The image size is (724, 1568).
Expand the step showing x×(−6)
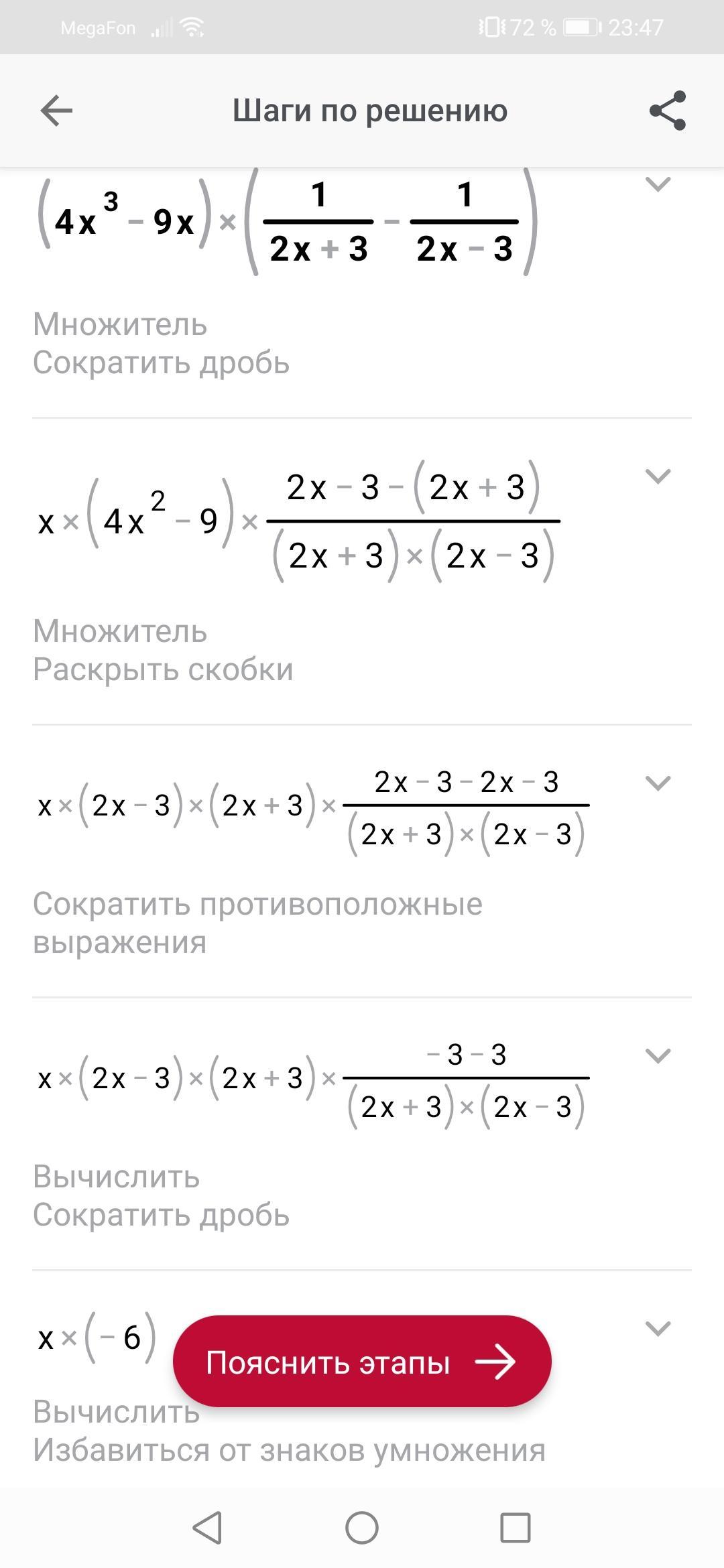pyautogui.click(x=657, y=1328)
